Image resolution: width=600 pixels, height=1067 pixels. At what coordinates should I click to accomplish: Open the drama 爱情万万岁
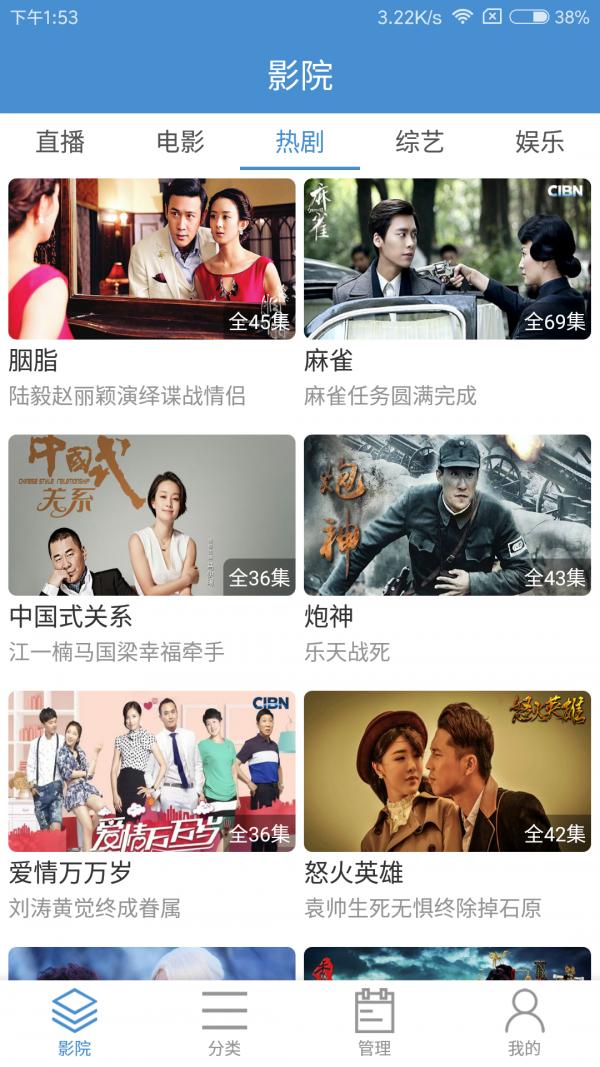(152, 771)
